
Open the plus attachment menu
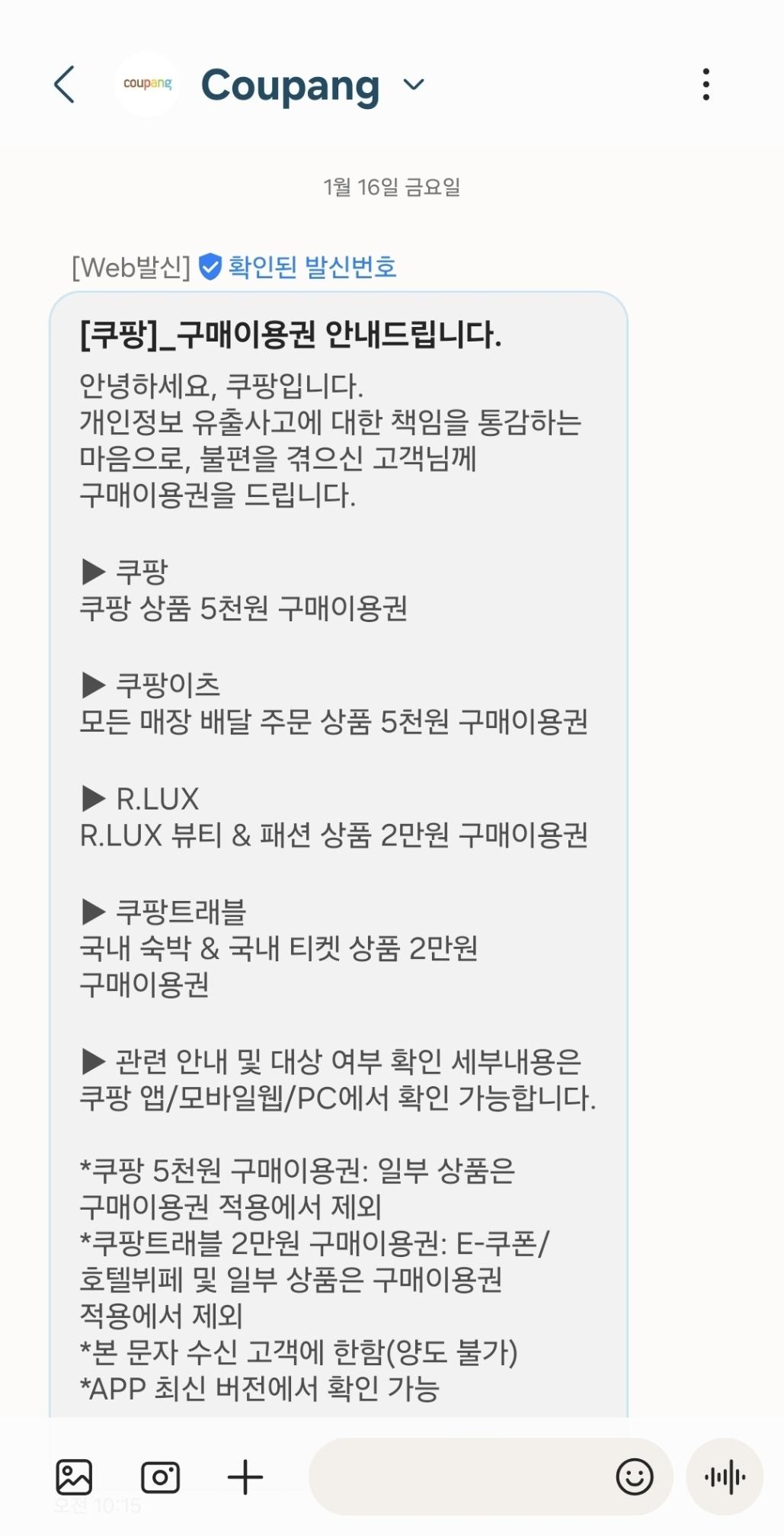245,1477
